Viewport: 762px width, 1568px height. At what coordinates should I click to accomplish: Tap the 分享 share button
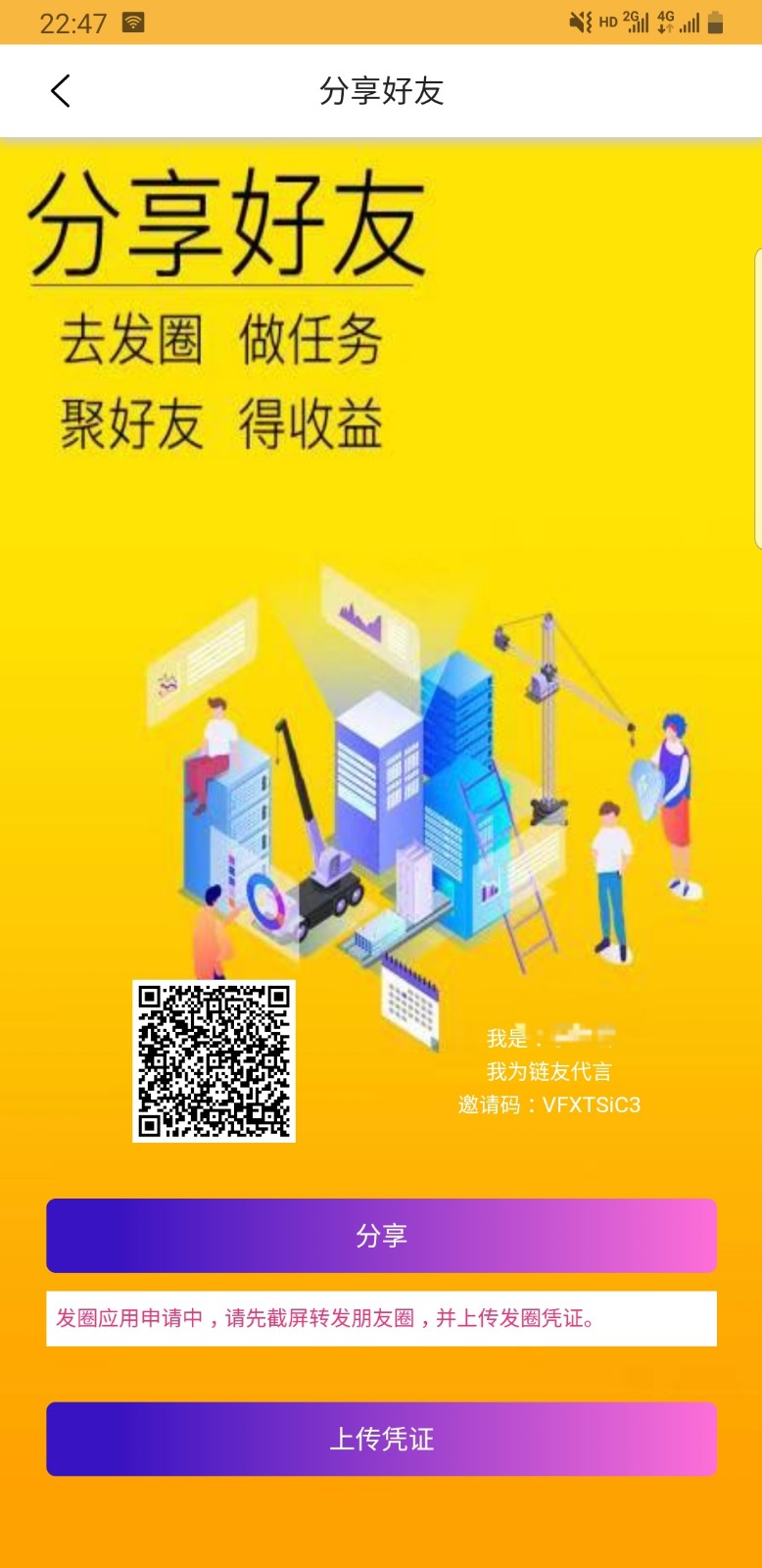pos(381,1236)
